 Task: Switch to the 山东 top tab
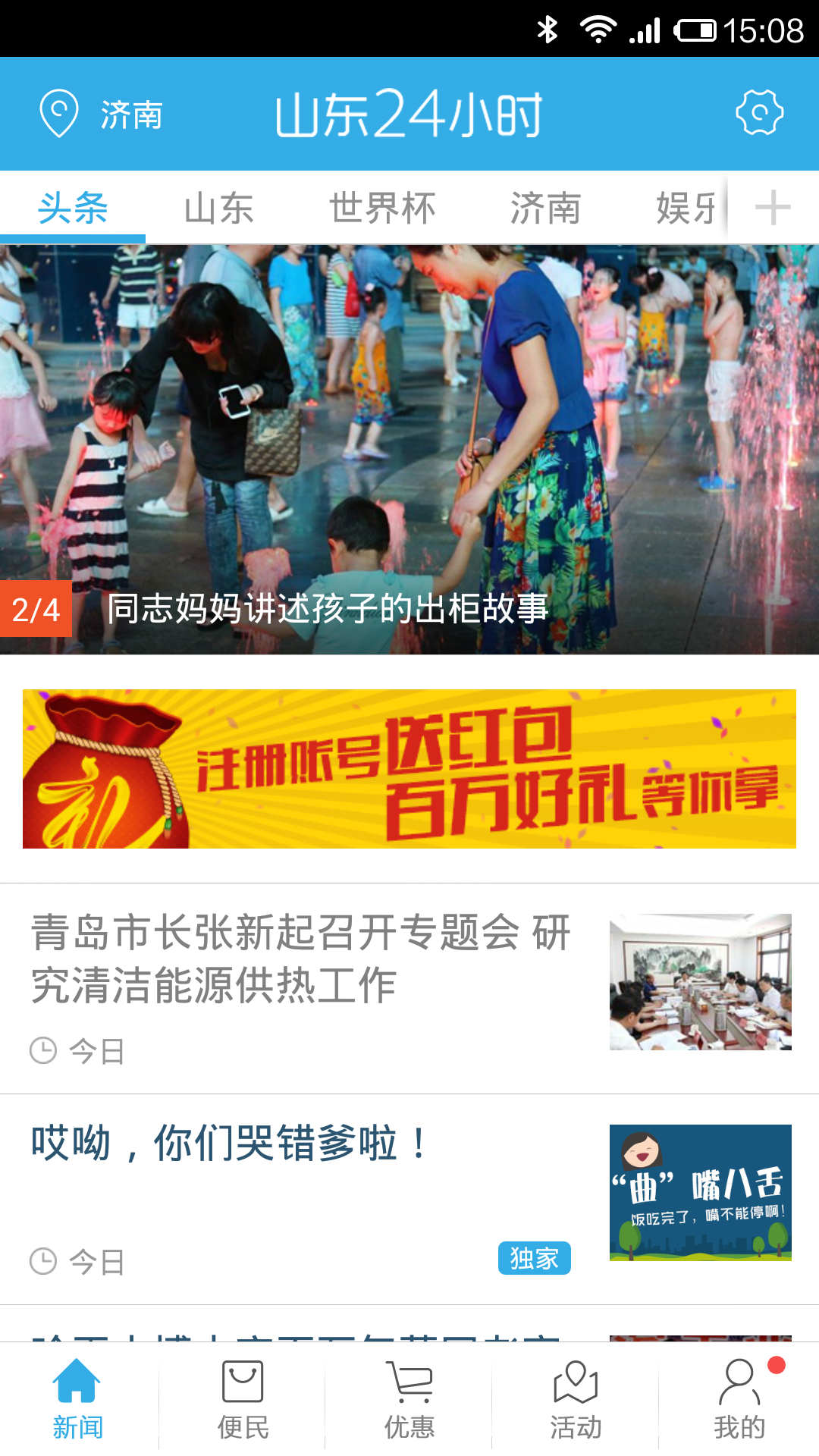218,208
